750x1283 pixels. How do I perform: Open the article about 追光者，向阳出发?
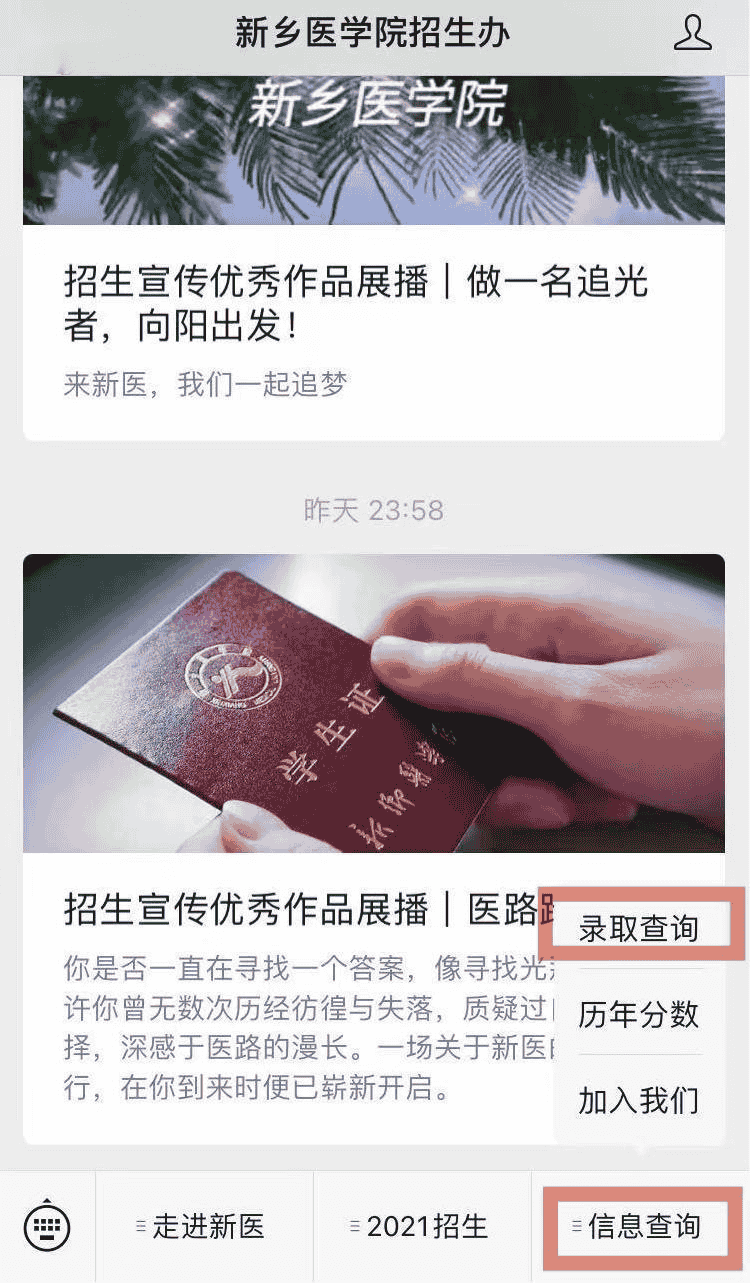point(355,303)
